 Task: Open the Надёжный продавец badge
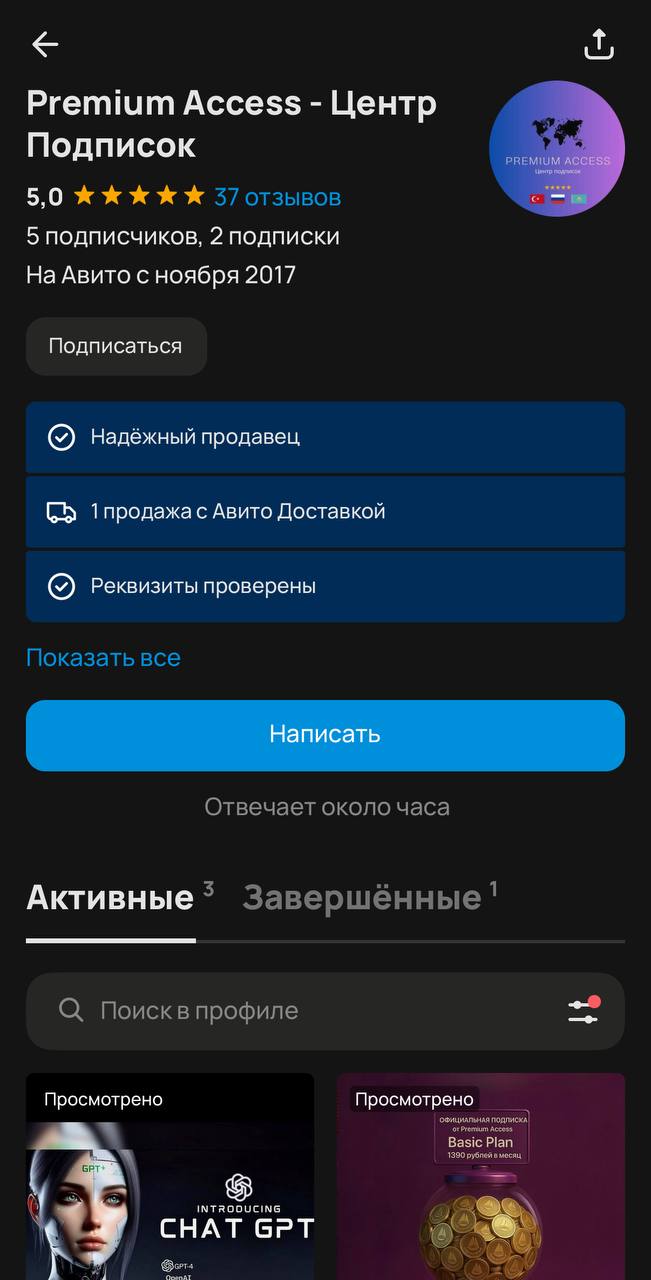325,437
